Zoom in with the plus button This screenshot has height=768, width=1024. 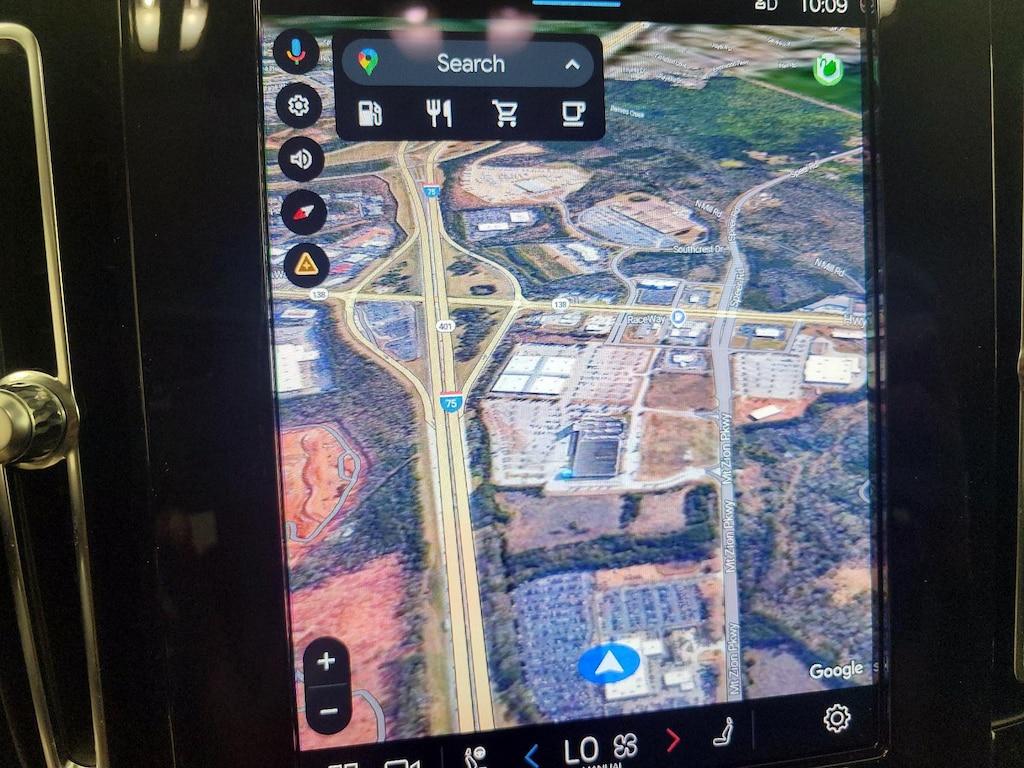pos(326,661)
